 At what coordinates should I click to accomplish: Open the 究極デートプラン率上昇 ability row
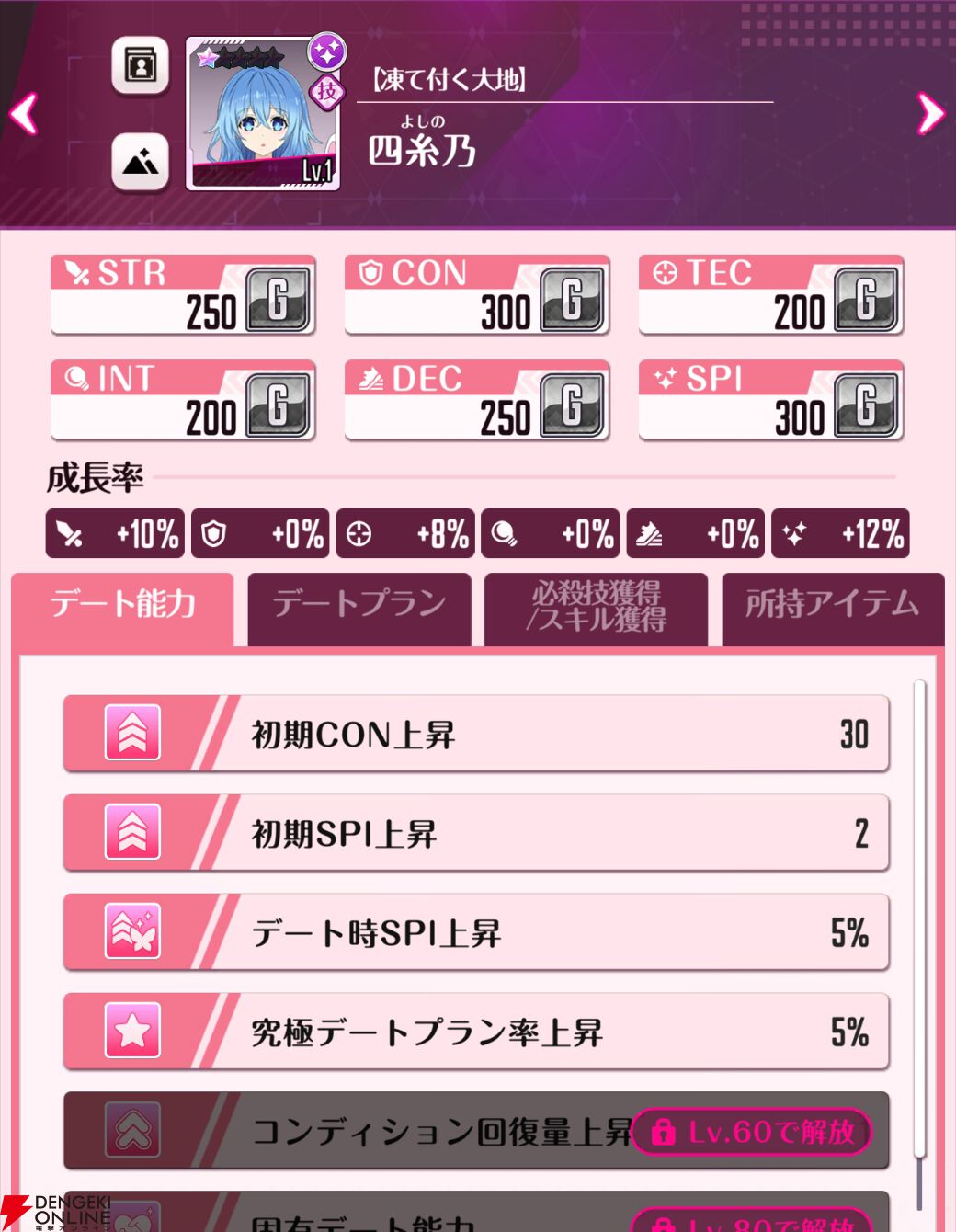tap(475, 1032)
